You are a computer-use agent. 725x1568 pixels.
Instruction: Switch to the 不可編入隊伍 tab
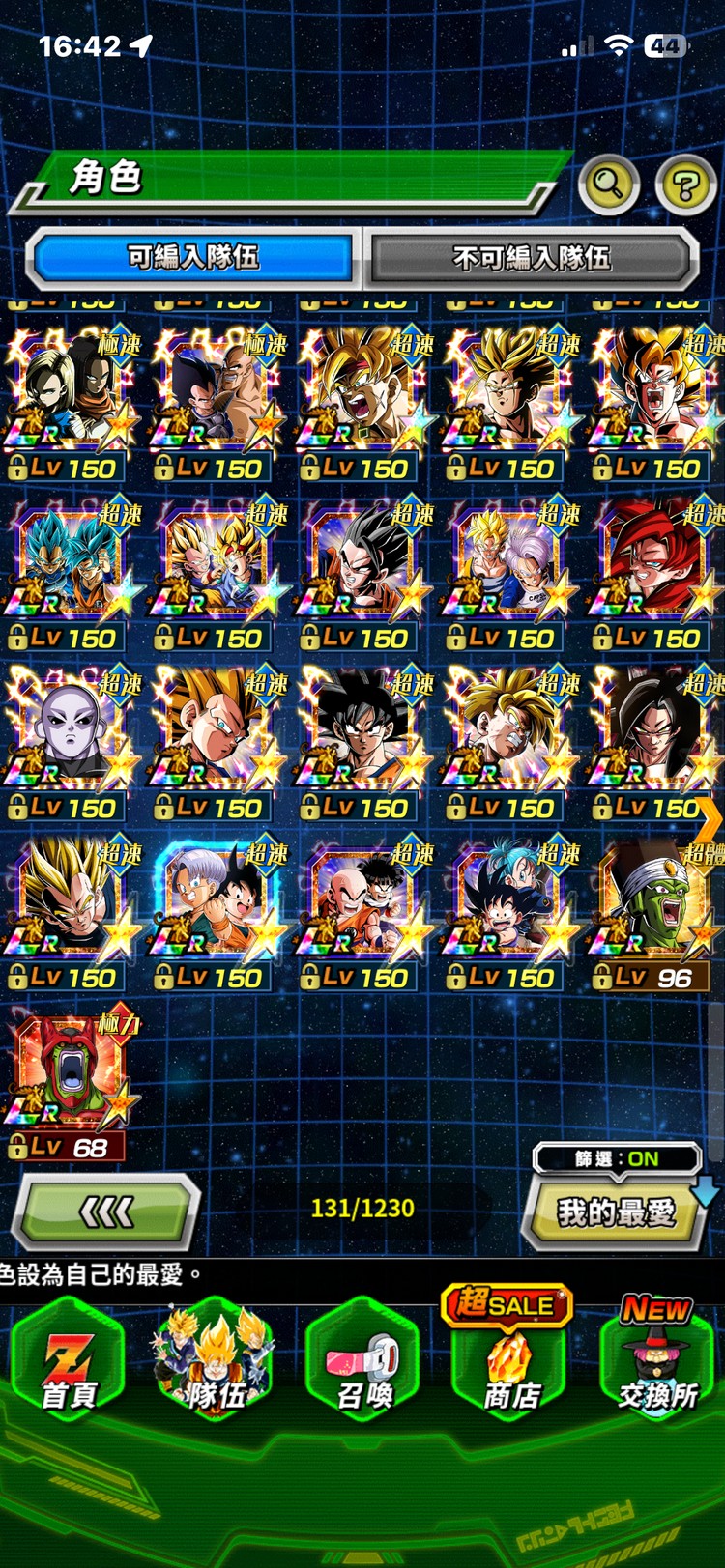tap(531, 258)
